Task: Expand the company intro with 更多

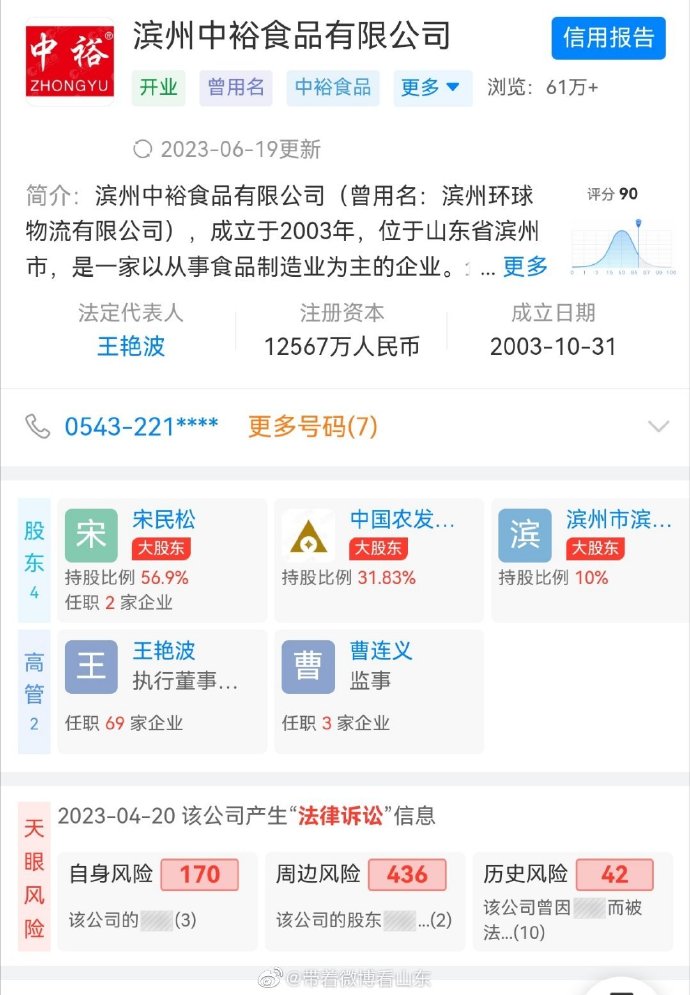Action: pos(525,267)
